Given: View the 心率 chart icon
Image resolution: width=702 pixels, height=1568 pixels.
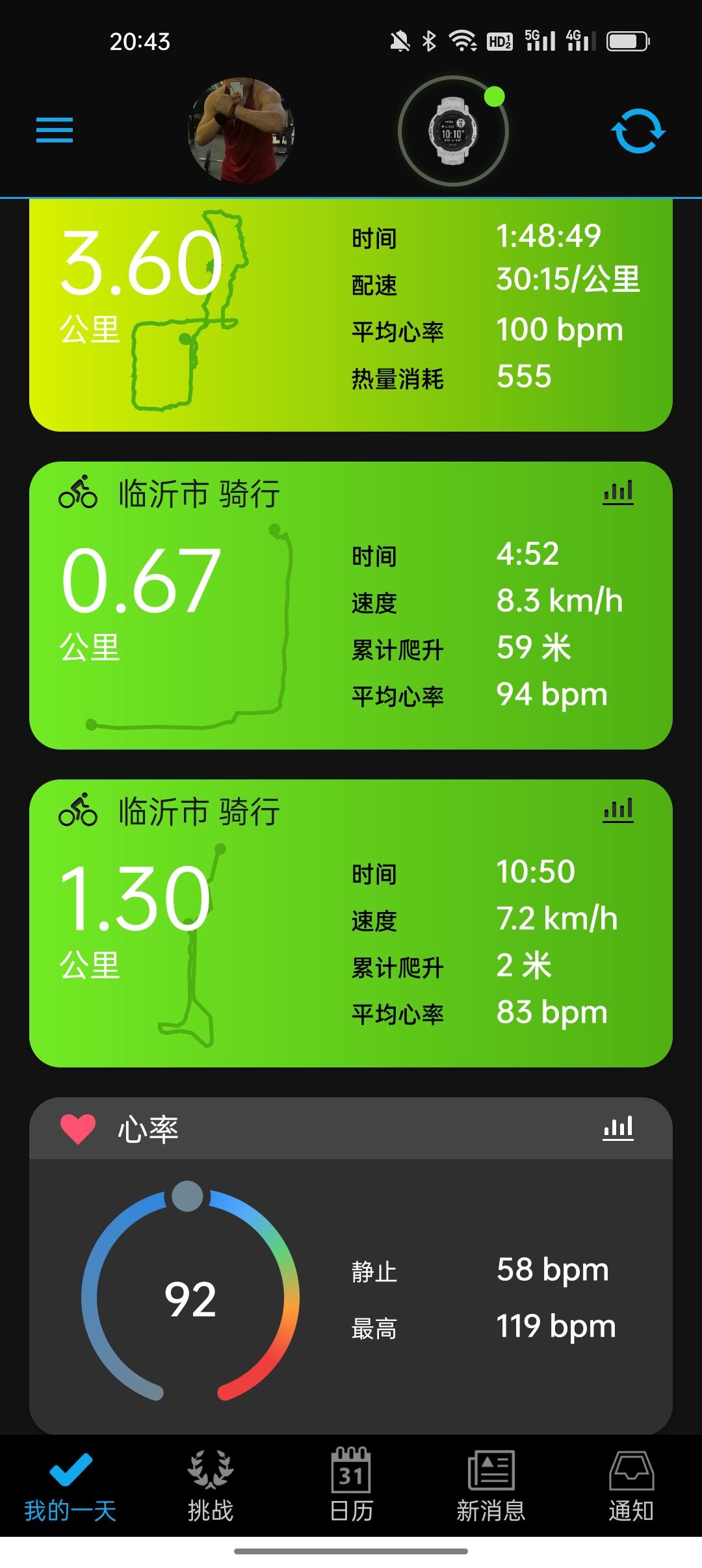Looking at the screenshot, I should [617, 1128].
